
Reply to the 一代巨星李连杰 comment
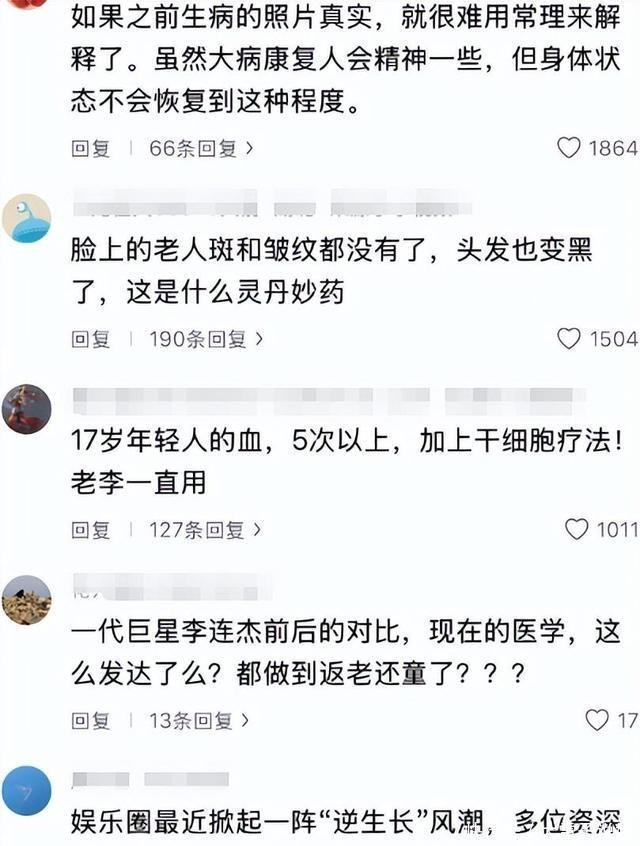point(90,719)
